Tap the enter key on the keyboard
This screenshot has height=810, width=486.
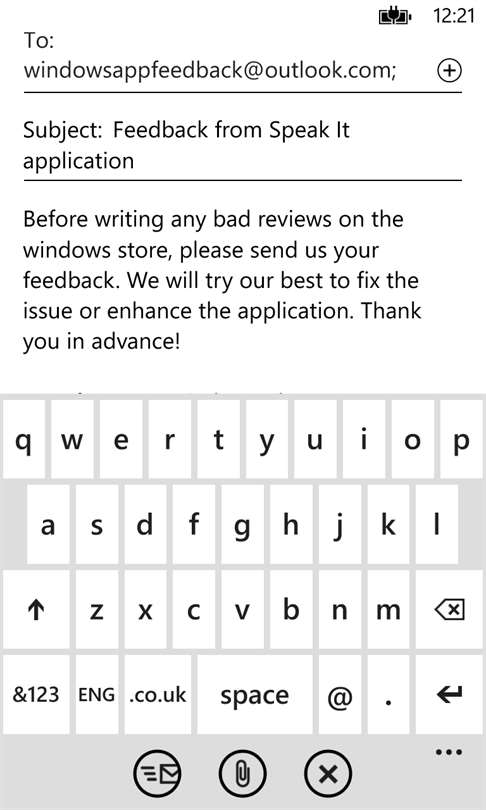449,694
